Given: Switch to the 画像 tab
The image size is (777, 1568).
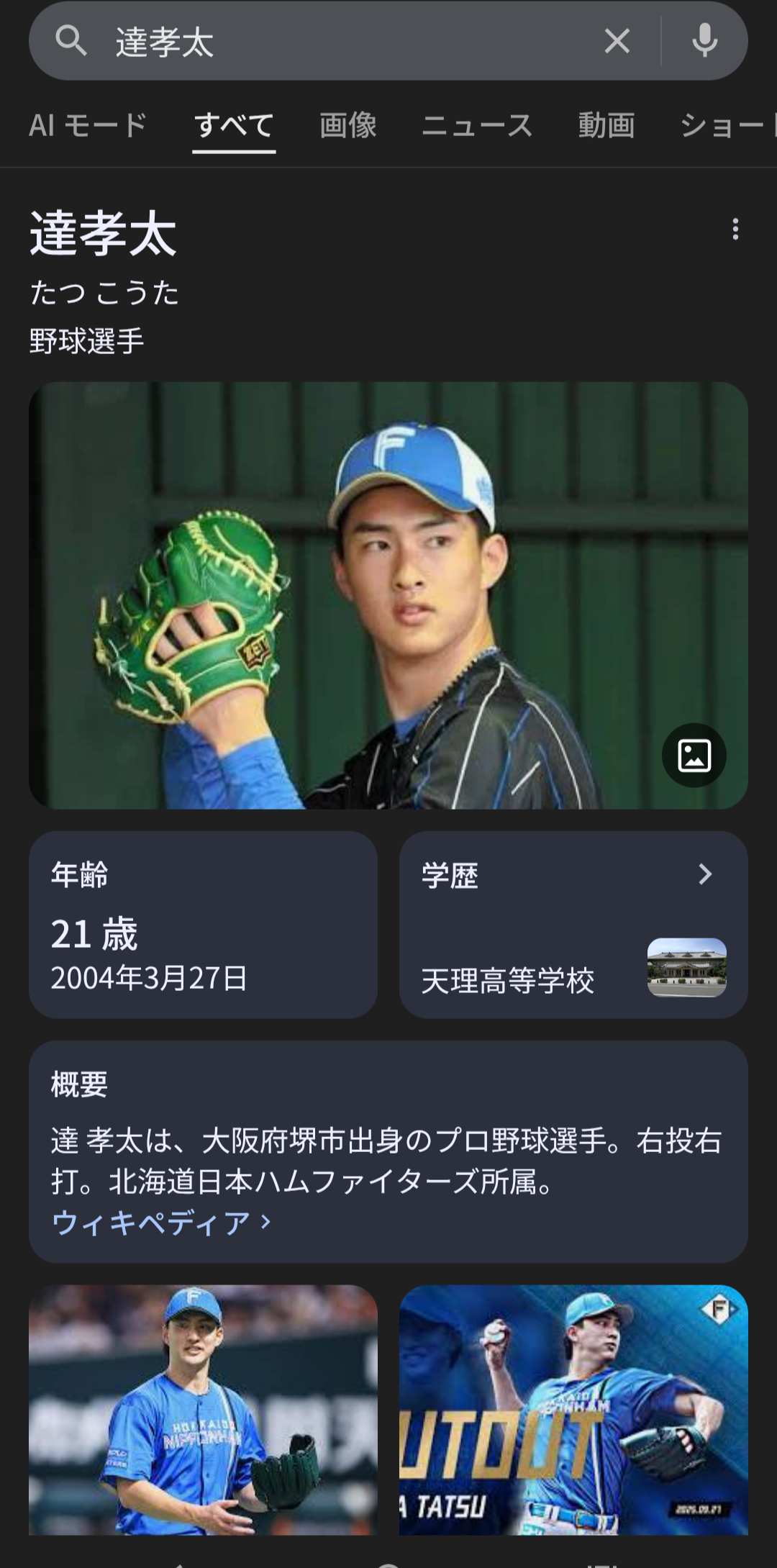Looking at the screenshot, I should pyautogui.click(x=348, y=125).
